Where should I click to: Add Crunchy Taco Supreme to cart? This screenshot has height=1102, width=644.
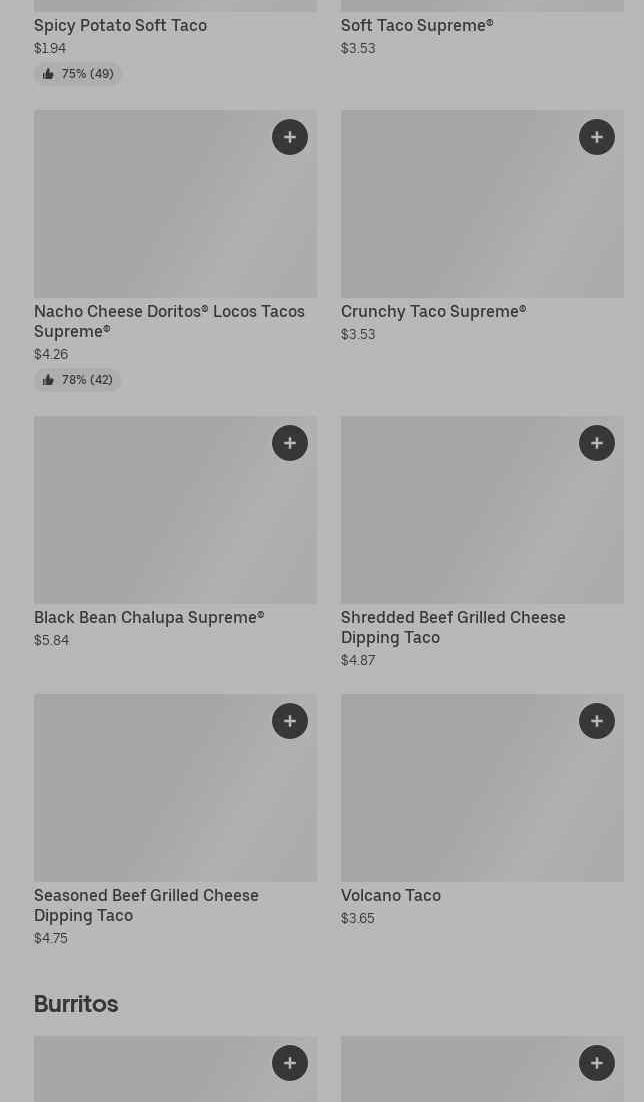pyautogui.click(x=597, y=137)
